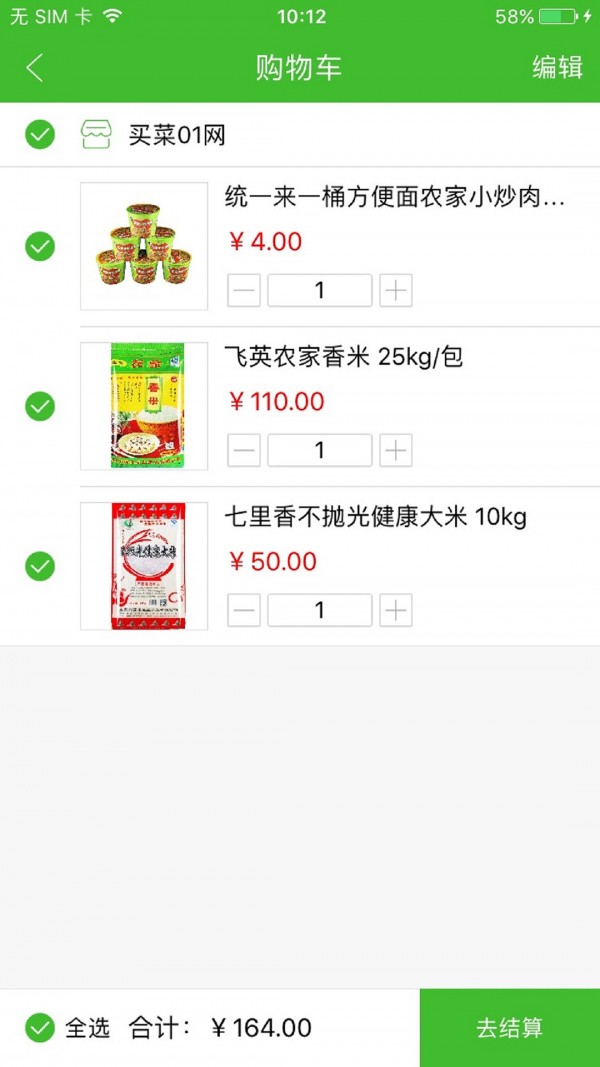
Task: Decrease quantity of 统一来一桶方便面
Action: click(x=244, y=291)
